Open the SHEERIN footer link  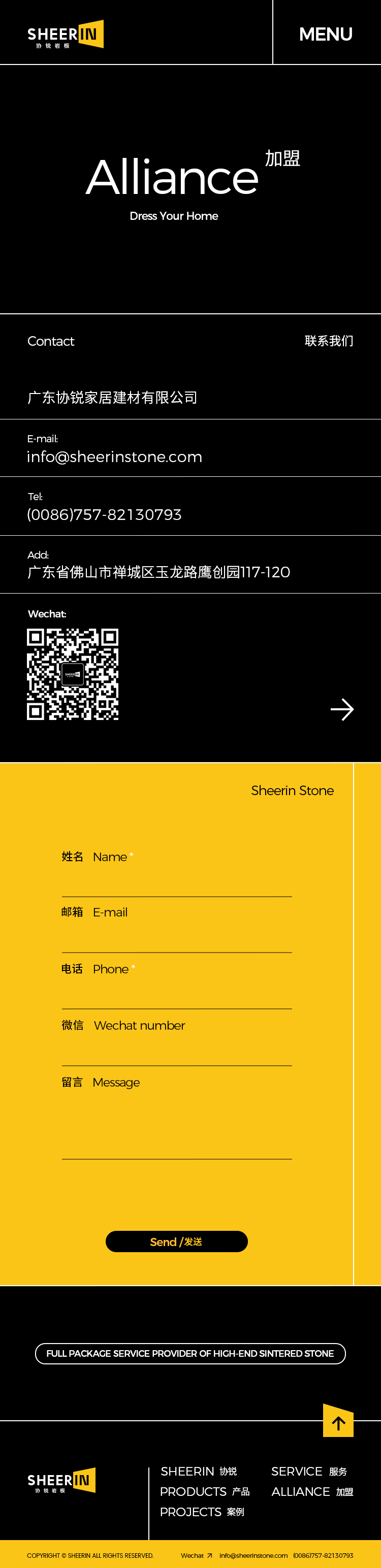click(199, 1471)
